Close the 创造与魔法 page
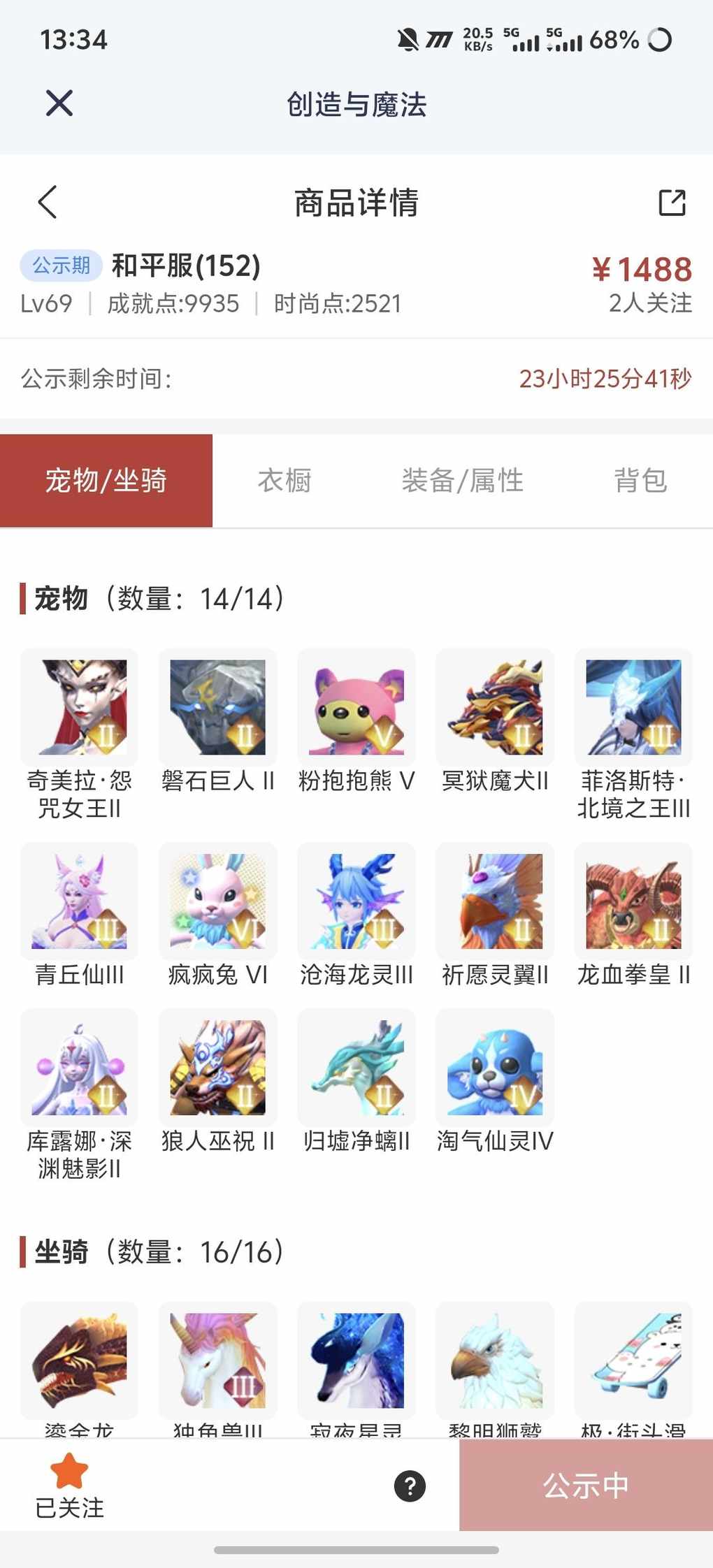The width and height of the screenshot is (713, 1568). [59, 104]
